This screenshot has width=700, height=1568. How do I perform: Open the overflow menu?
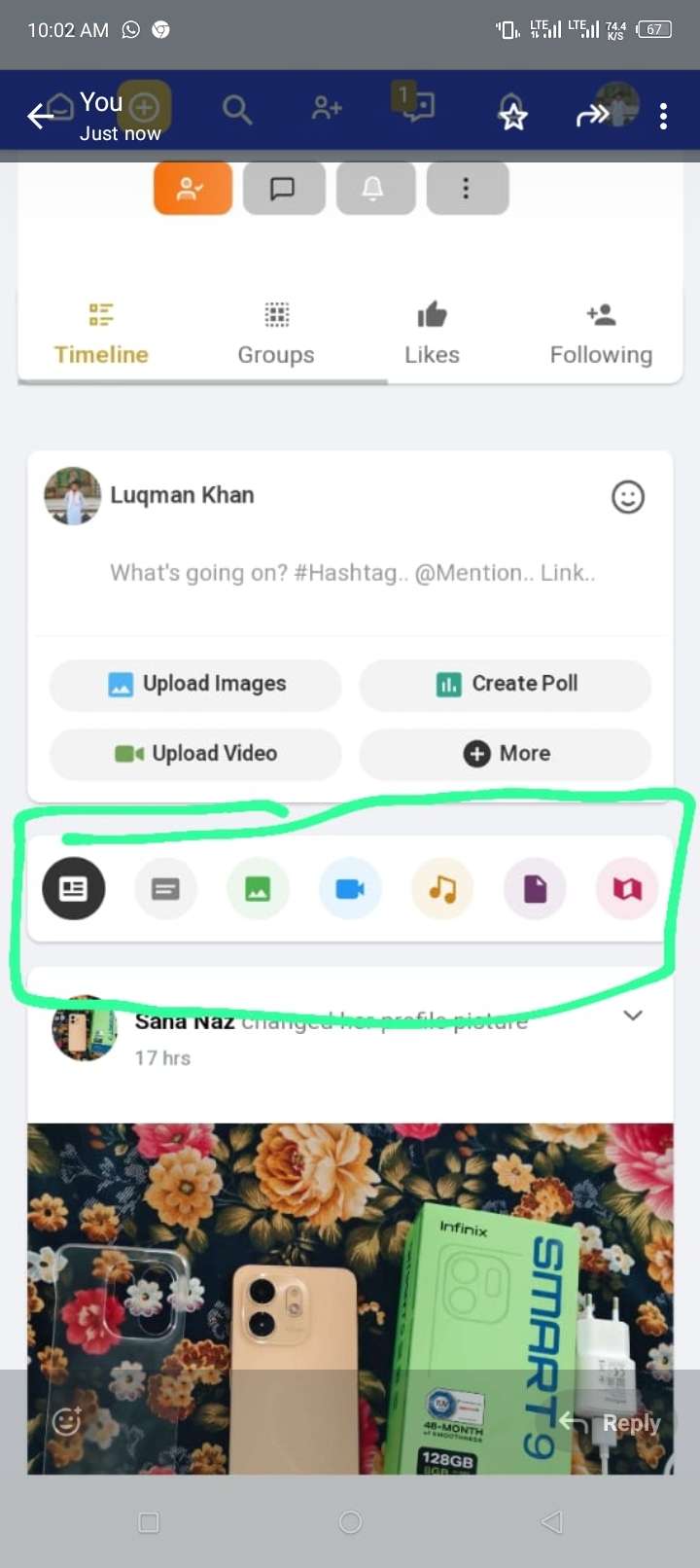pos(663,117)
